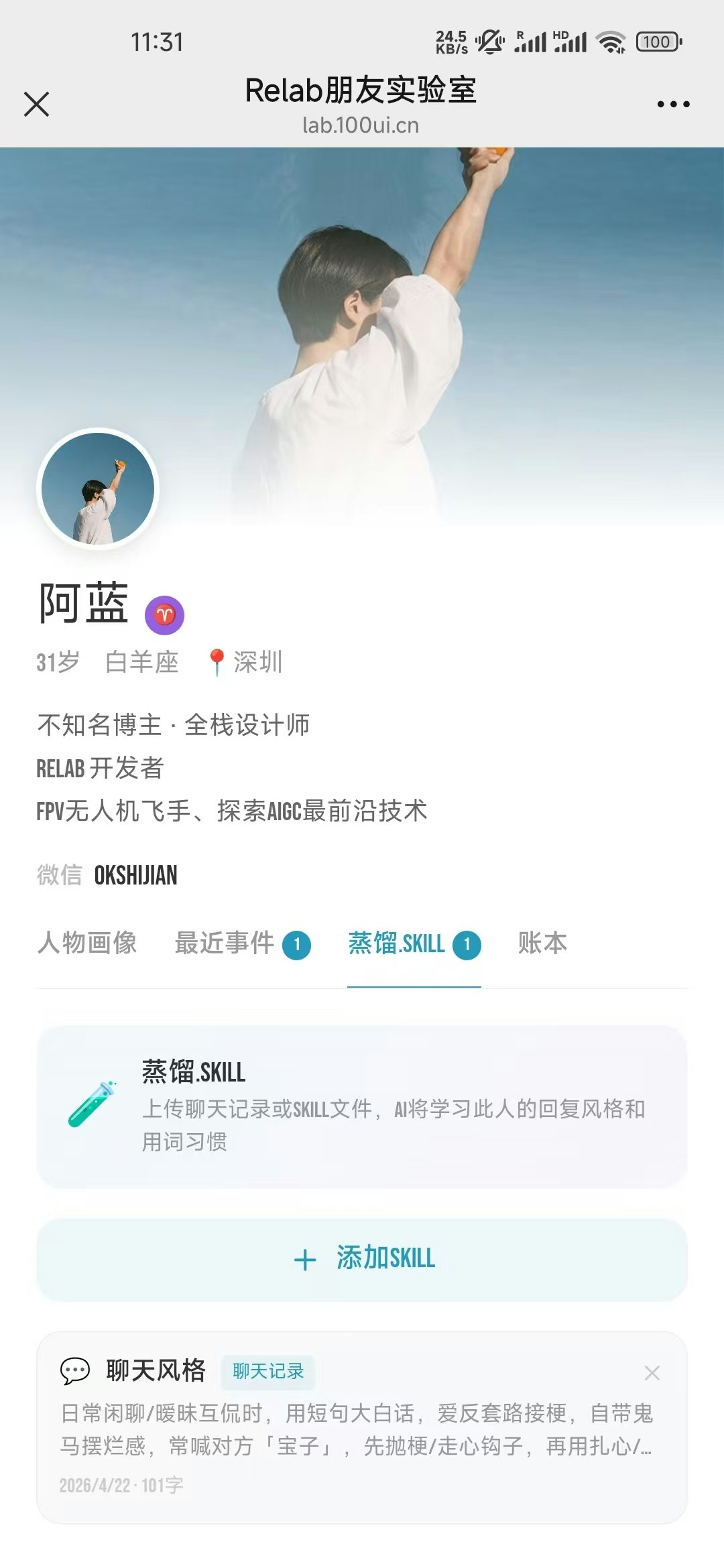Tap the badge counter on 蒸馏.SKILL tab
Screen dimensions: 724x1568
[468, 943]
